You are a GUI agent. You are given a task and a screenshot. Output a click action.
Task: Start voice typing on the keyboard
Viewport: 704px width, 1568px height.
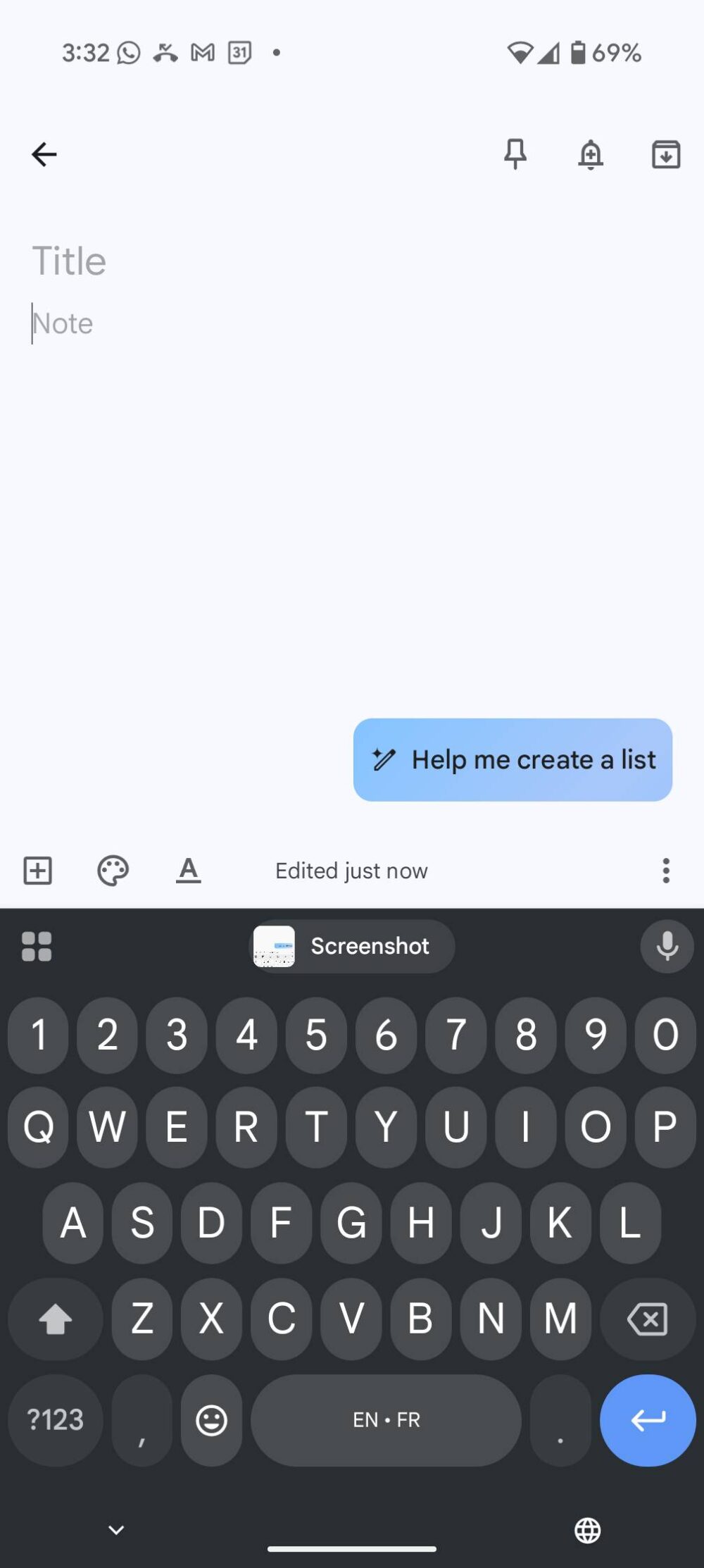[x=666, y=946]
